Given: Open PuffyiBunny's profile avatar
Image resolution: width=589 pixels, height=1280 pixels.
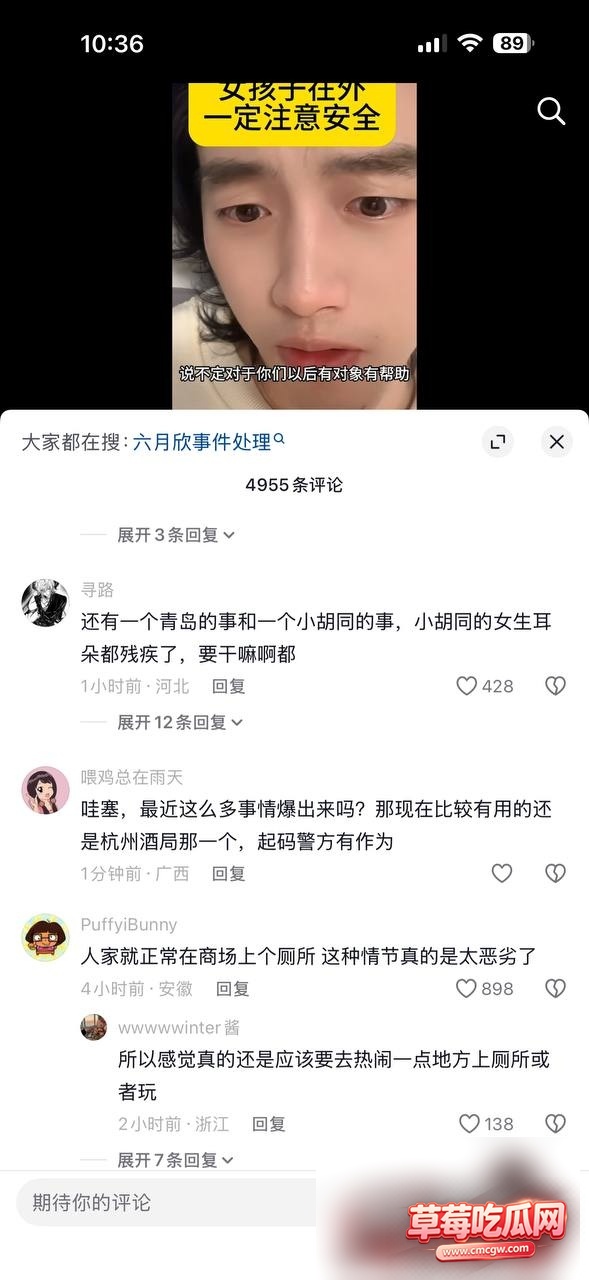Looking at the screenshot, I should click(x=45, y=937).
